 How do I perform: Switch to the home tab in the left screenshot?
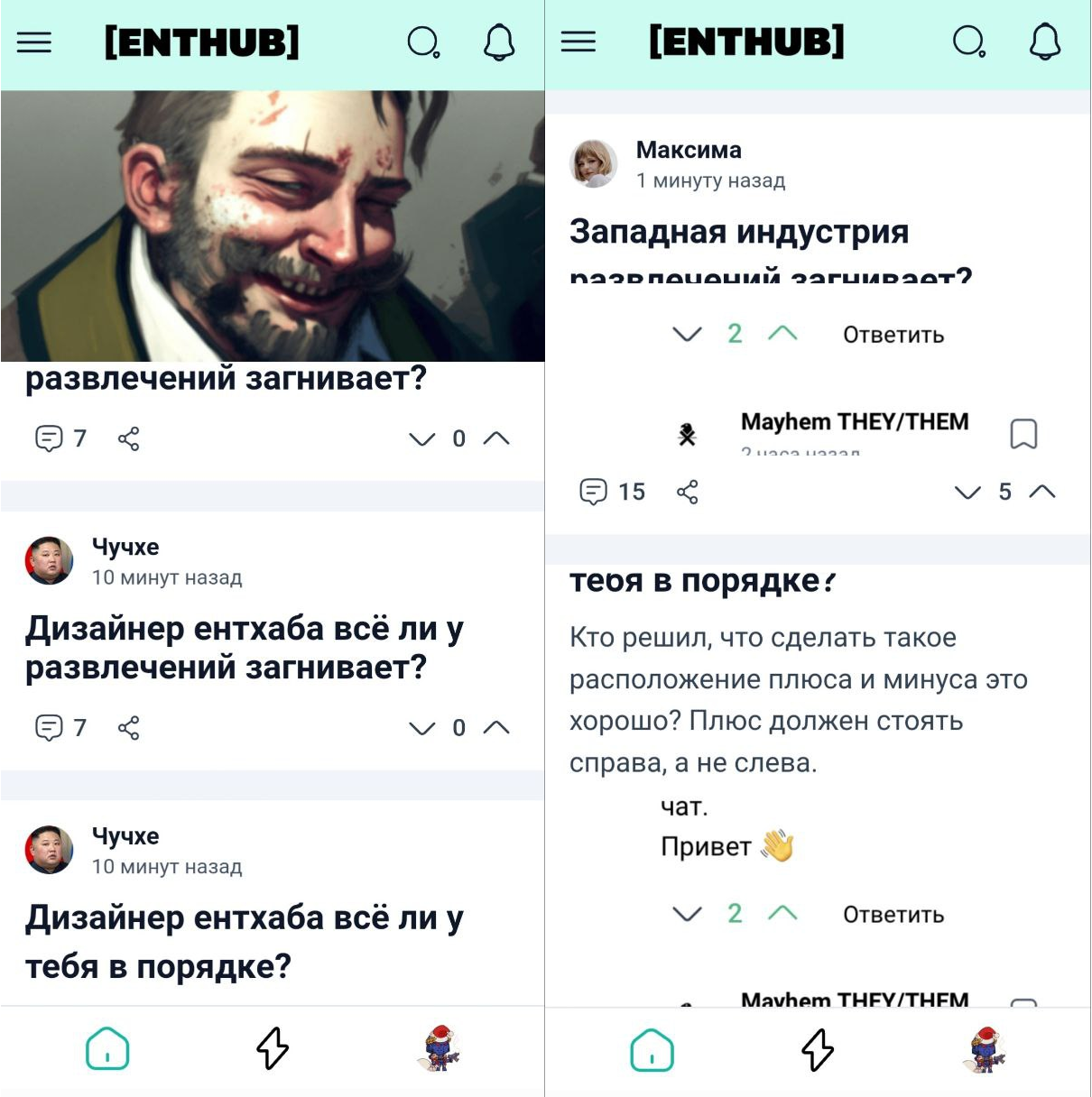[x=107, y=1049]
